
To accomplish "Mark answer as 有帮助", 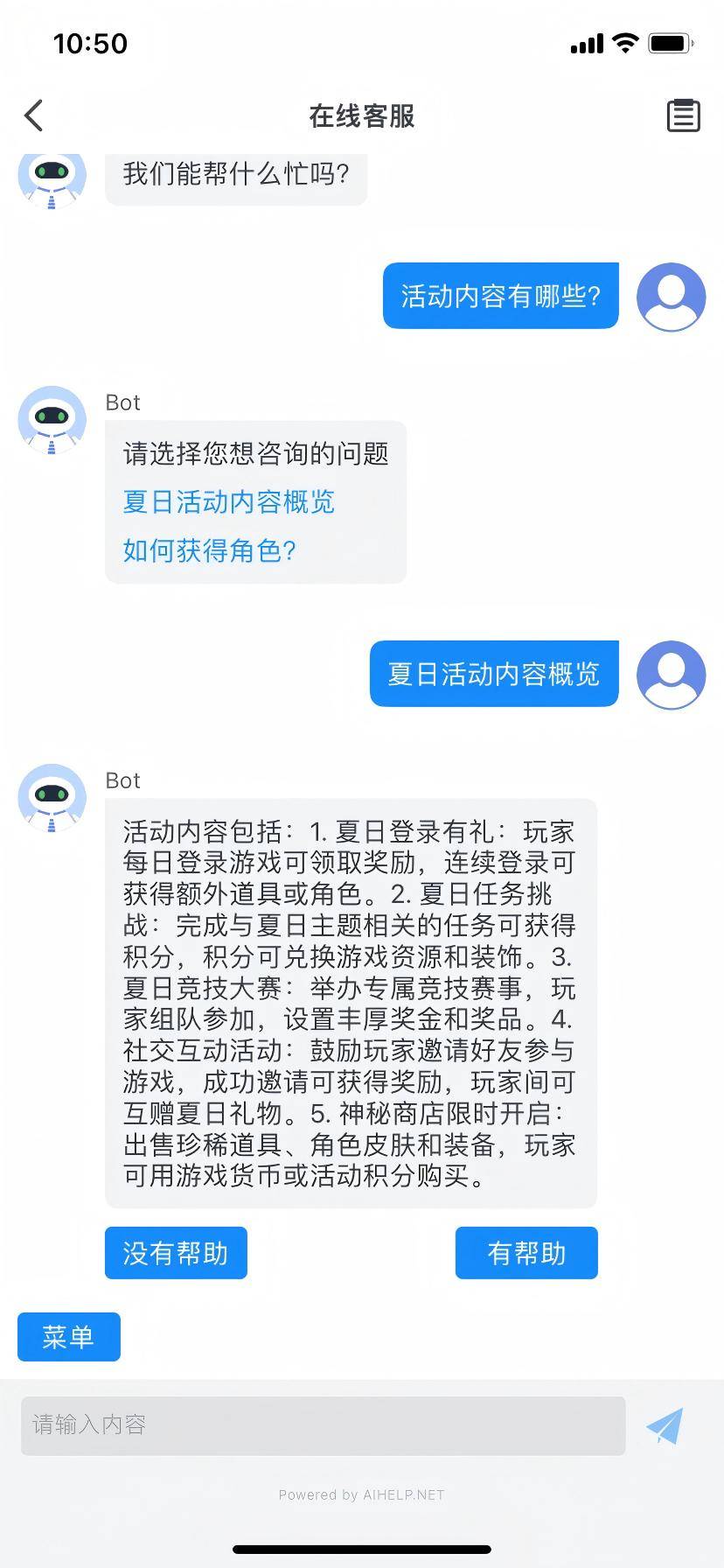I will coord(526,1253).
